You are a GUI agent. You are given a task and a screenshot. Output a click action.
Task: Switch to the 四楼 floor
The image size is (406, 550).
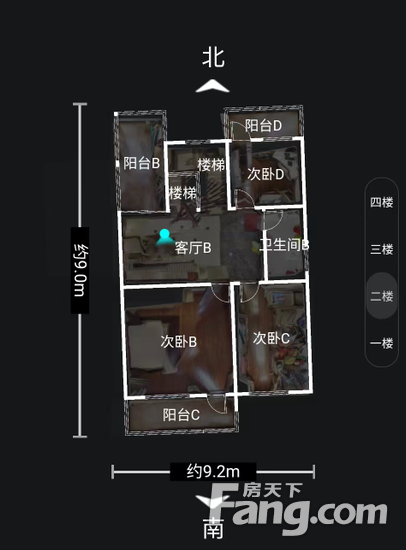point(382,202)
